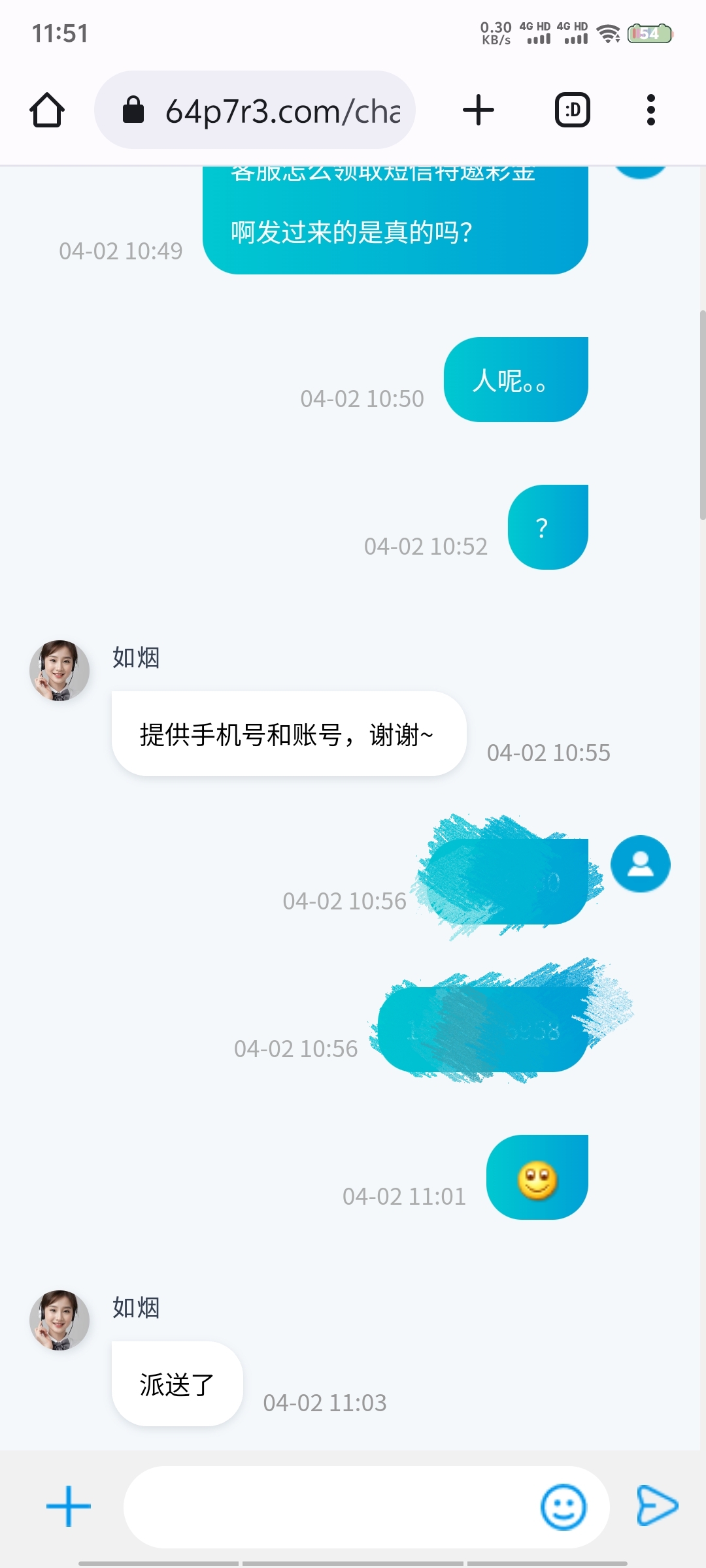Focus the chat message input field

pyautogui.click(x=327, y=1507)
